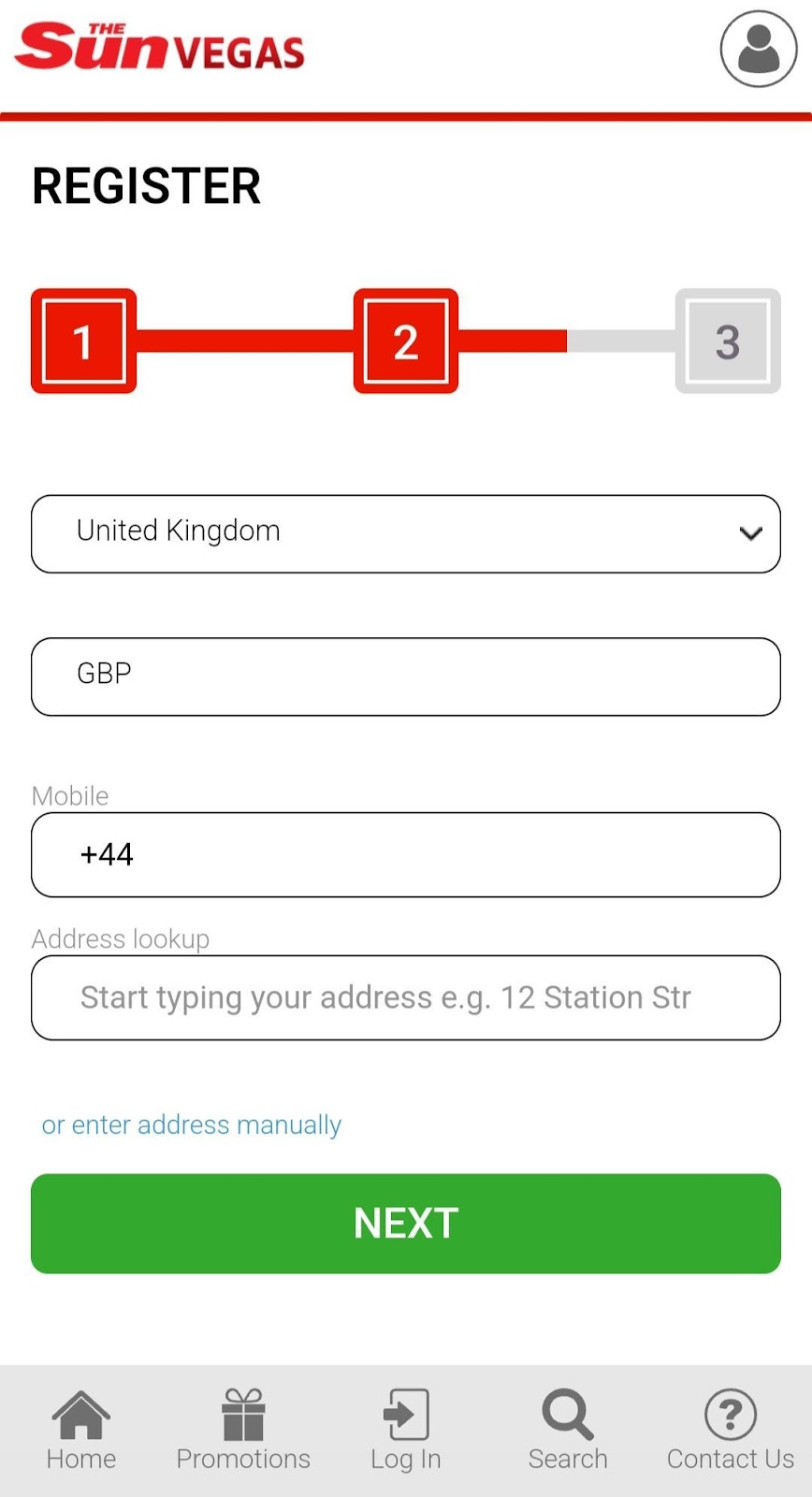Tap the GBP currency field
The image size is (812, 1497).
406,676
